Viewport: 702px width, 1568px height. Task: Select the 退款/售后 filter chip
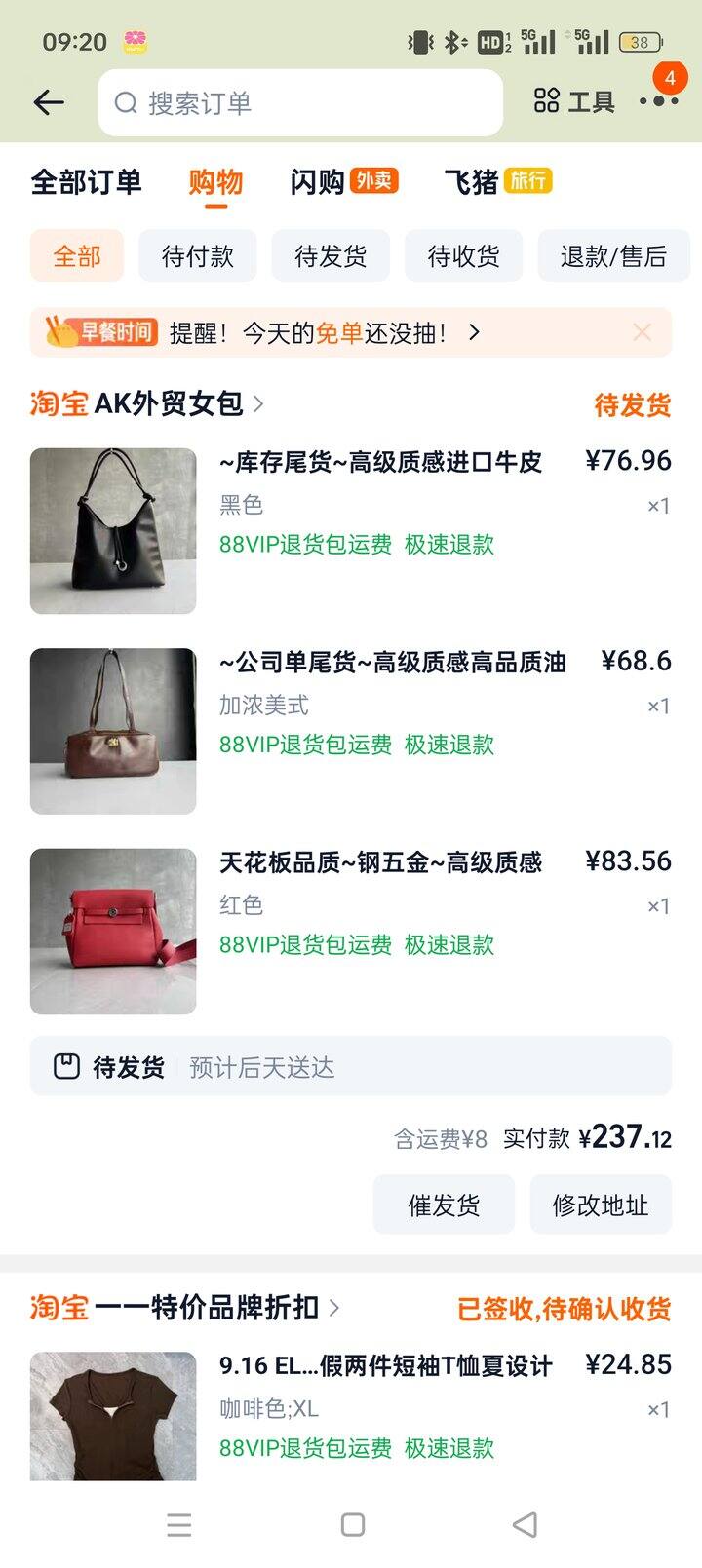pos(614,254)
